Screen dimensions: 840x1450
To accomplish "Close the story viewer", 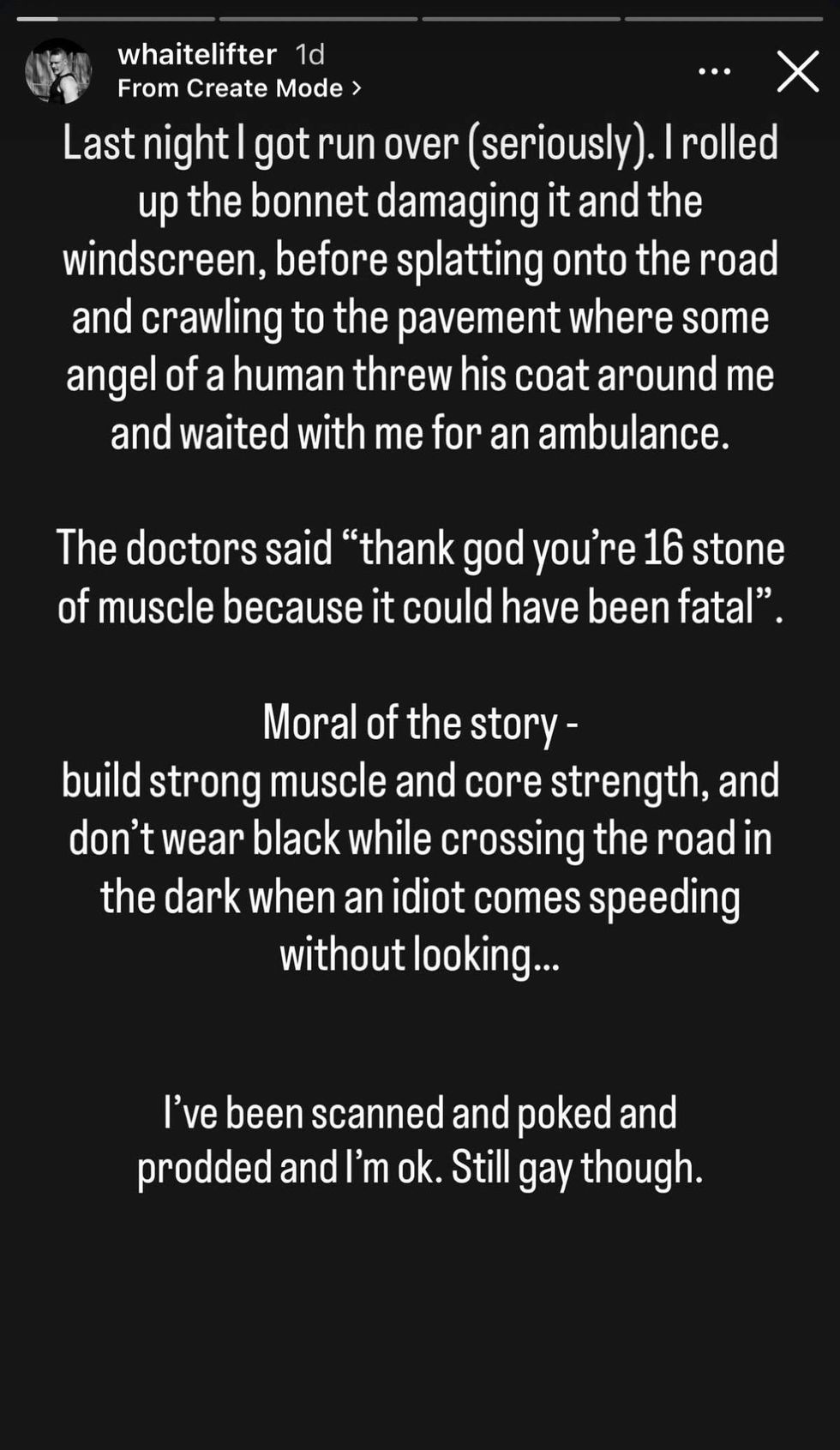I will tap(797, 71).
